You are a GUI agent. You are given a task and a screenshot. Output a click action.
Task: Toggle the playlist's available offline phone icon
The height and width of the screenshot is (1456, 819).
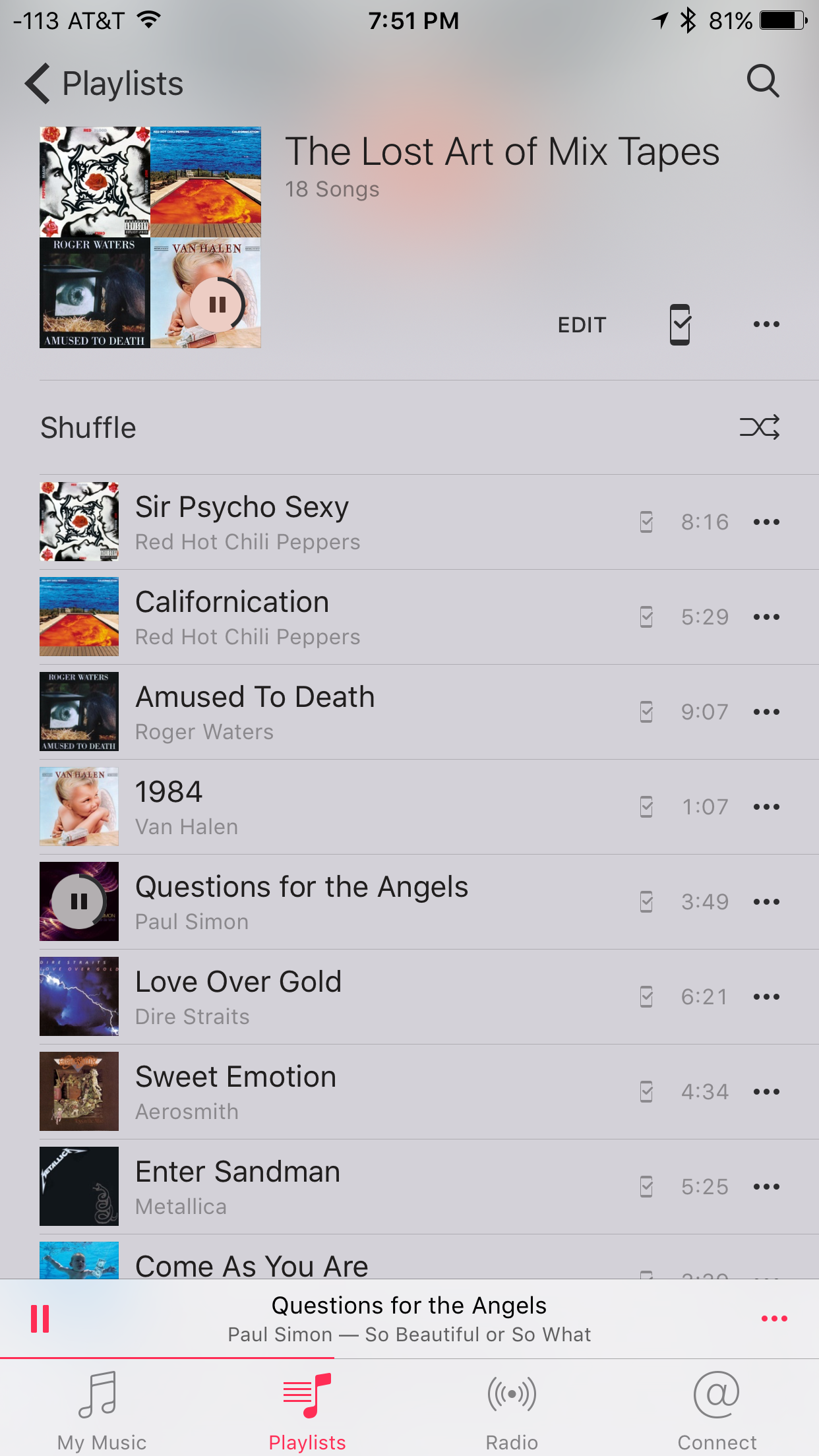[680, 324]
